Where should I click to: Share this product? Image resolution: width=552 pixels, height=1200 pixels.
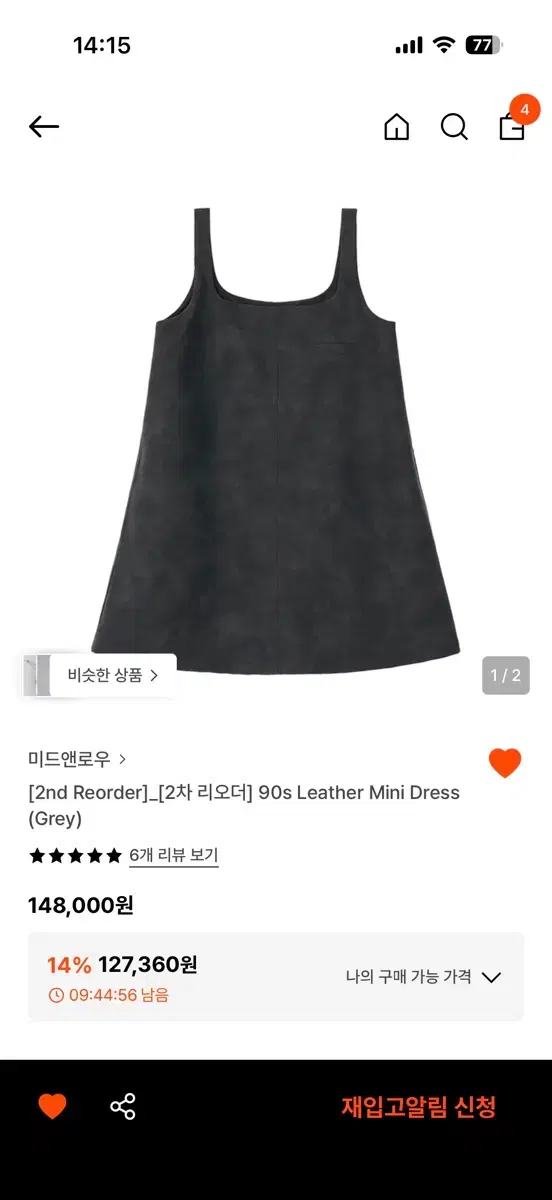[123, 1106]
